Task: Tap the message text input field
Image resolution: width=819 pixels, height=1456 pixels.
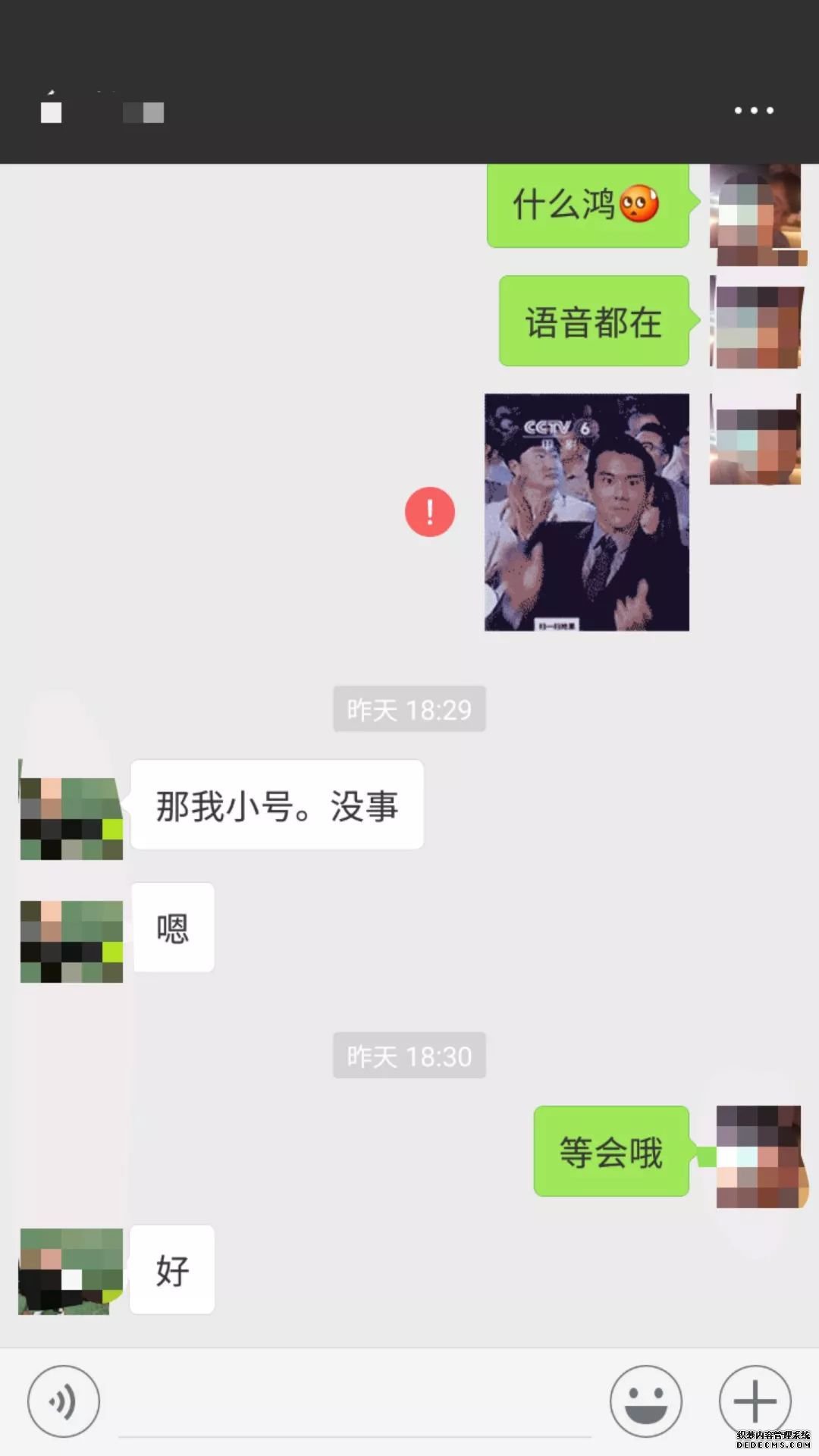Action: [355, 1403]
